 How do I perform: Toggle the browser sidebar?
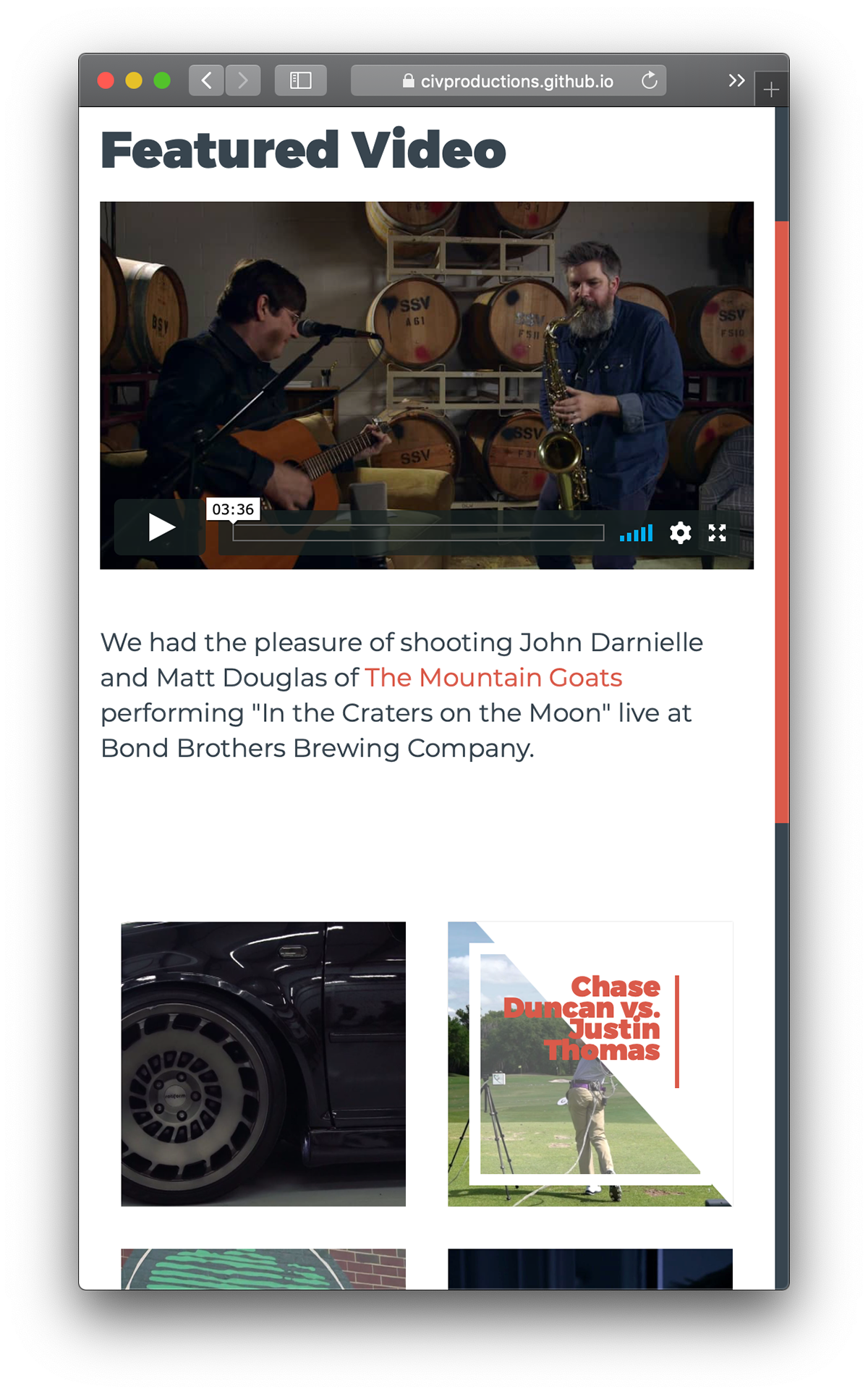(x=300, y=80)
